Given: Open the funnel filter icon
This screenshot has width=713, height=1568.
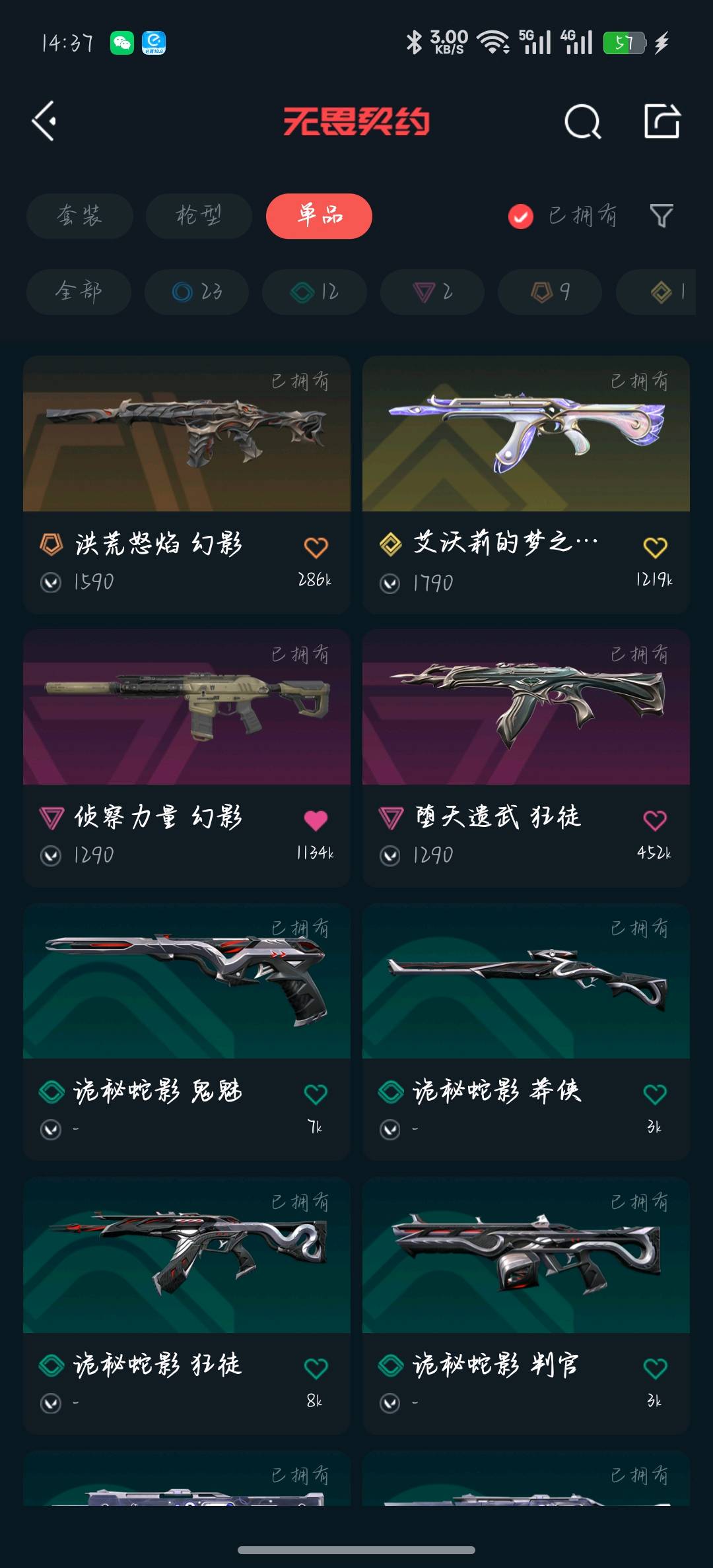Looking at the screenshot, I should (x=662, y=216).
